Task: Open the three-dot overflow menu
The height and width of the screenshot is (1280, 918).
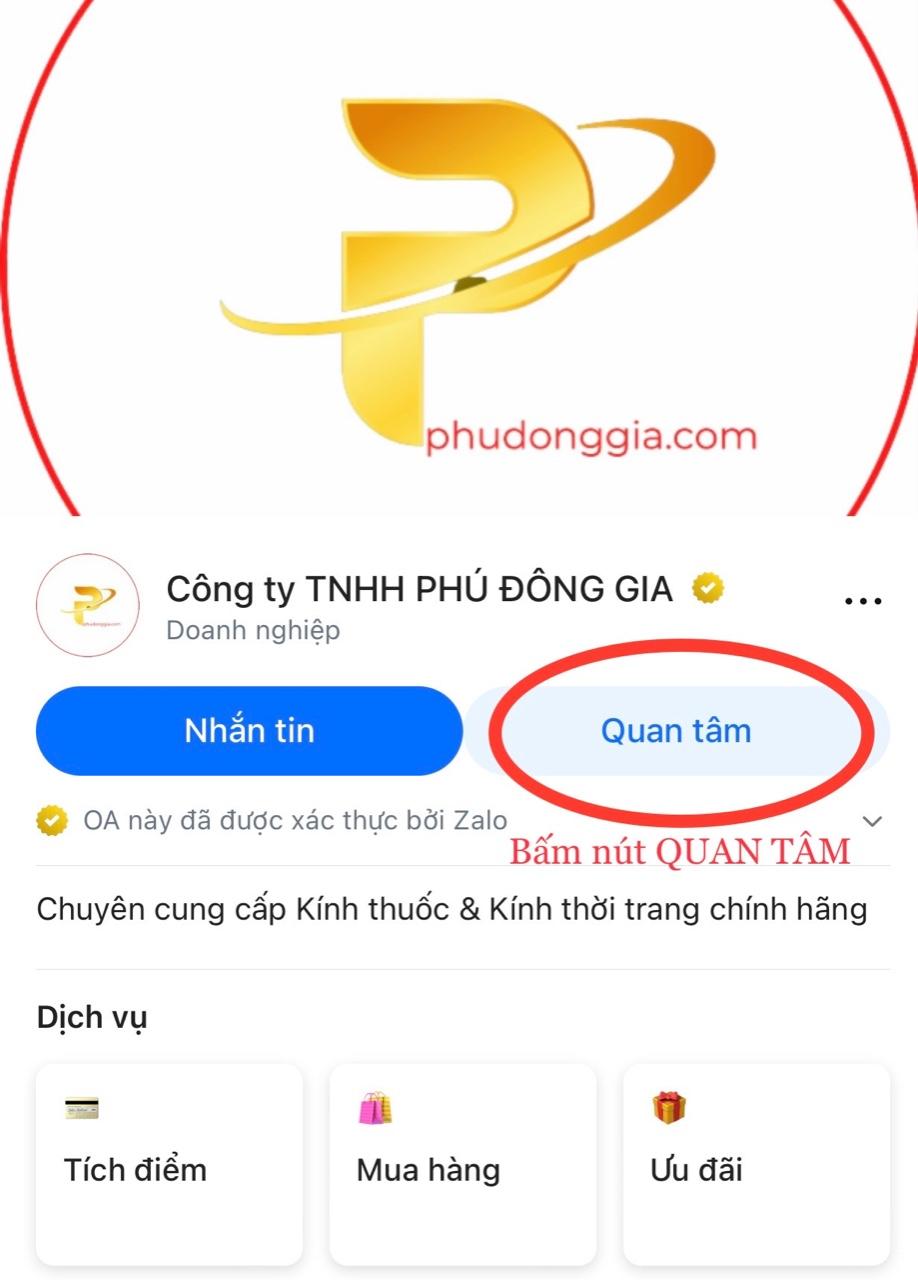Action: click(x=862, y=602)
